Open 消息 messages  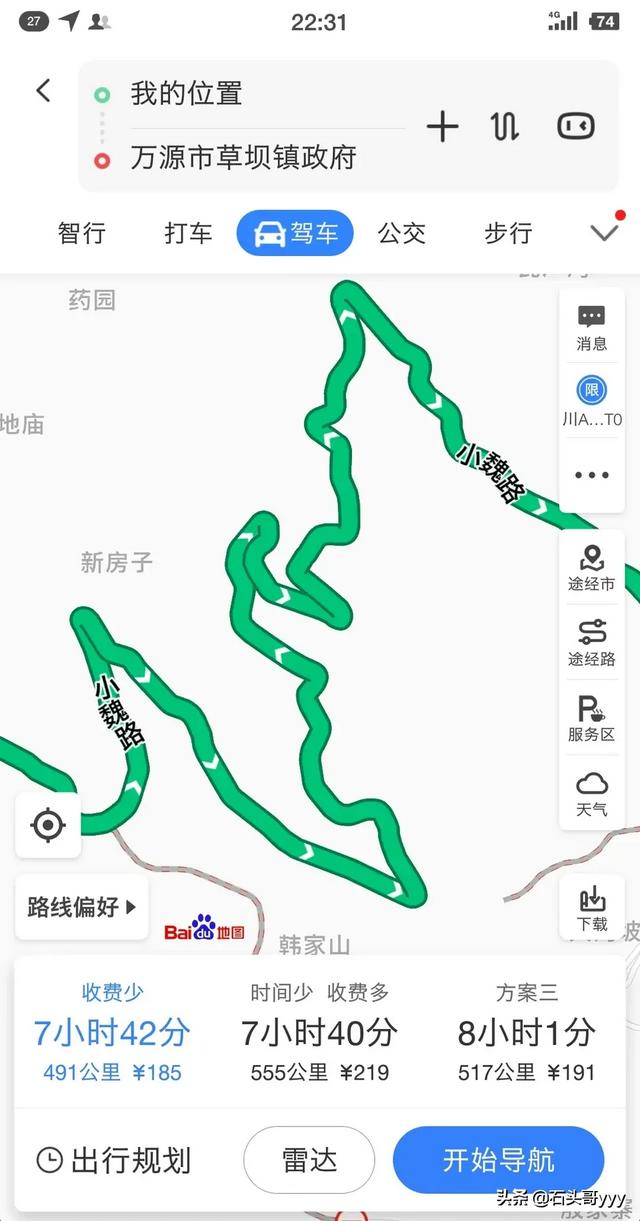tap(591, 327)
